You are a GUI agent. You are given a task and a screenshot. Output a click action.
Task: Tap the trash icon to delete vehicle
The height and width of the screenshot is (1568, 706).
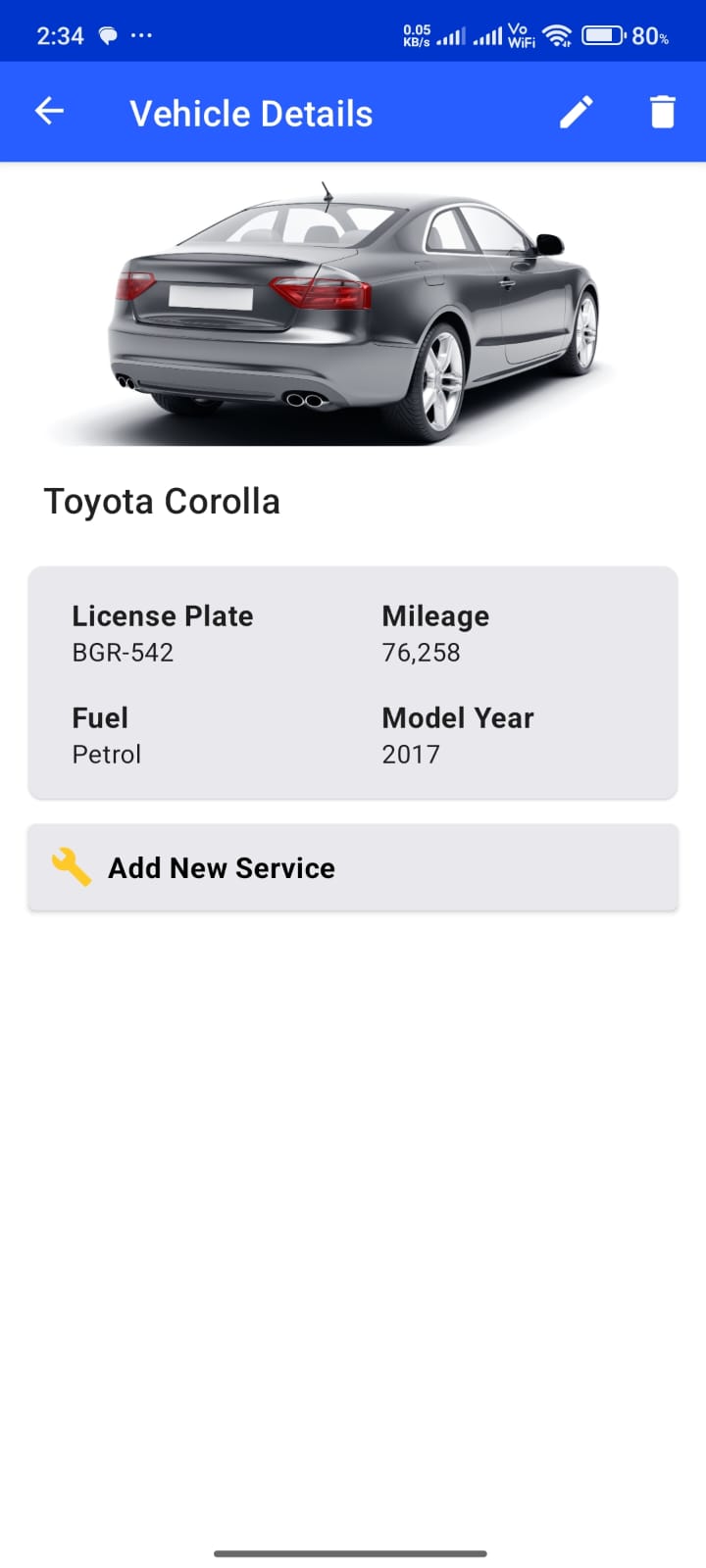[x=663, y=111]
